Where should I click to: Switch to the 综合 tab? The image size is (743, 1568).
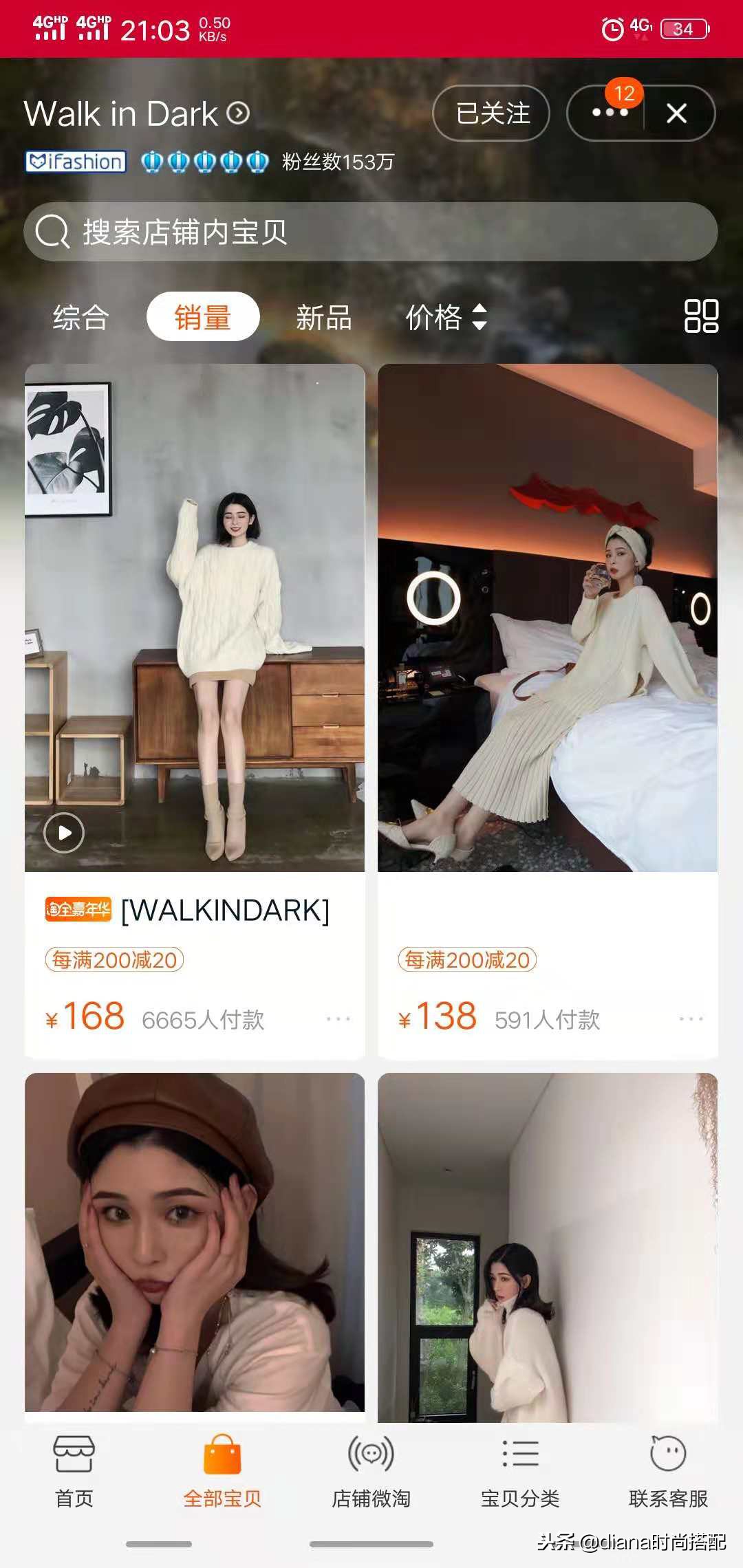(x=80, y=318)
